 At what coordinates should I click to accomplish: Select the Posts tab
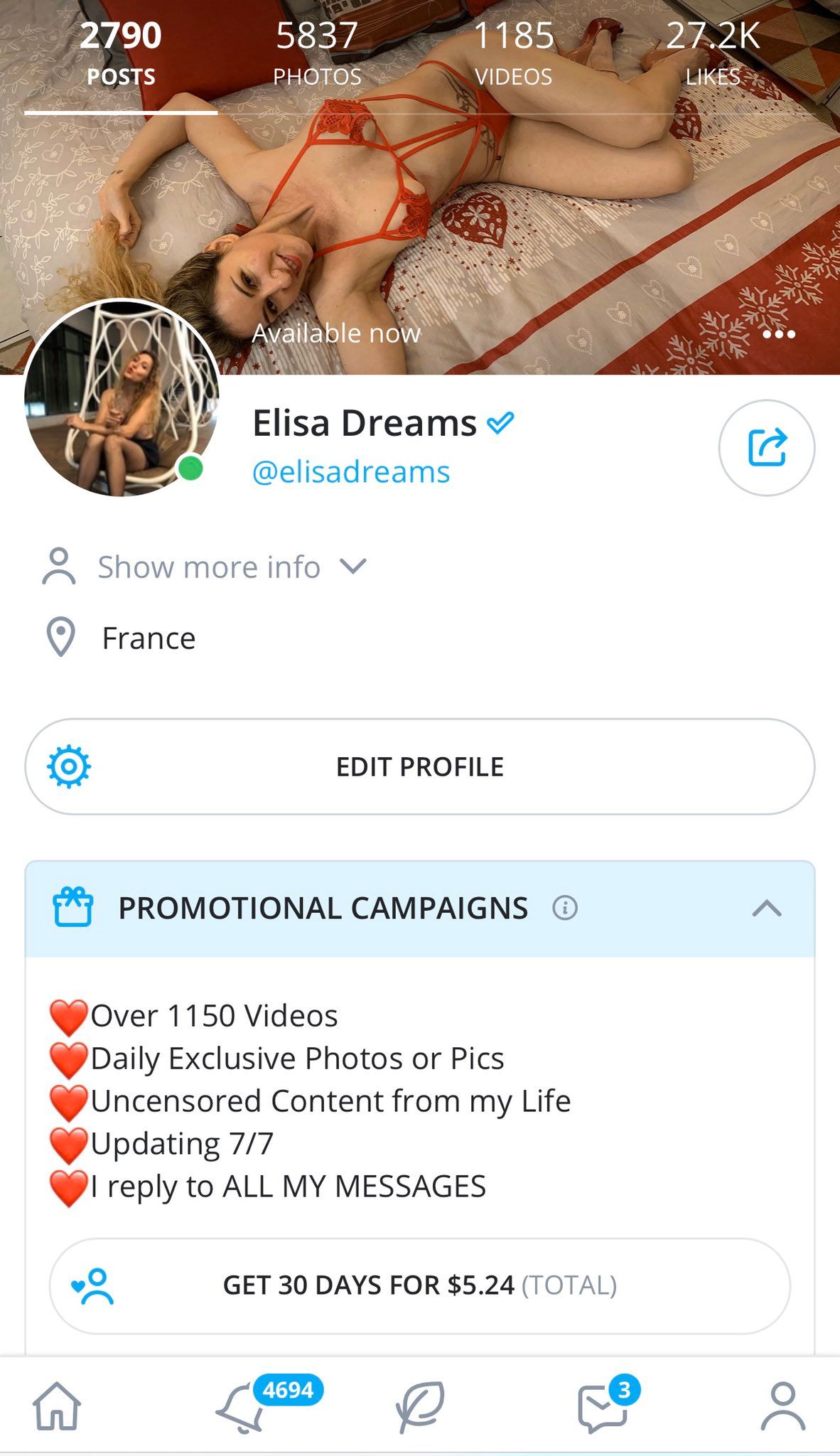tap(121, 54)
